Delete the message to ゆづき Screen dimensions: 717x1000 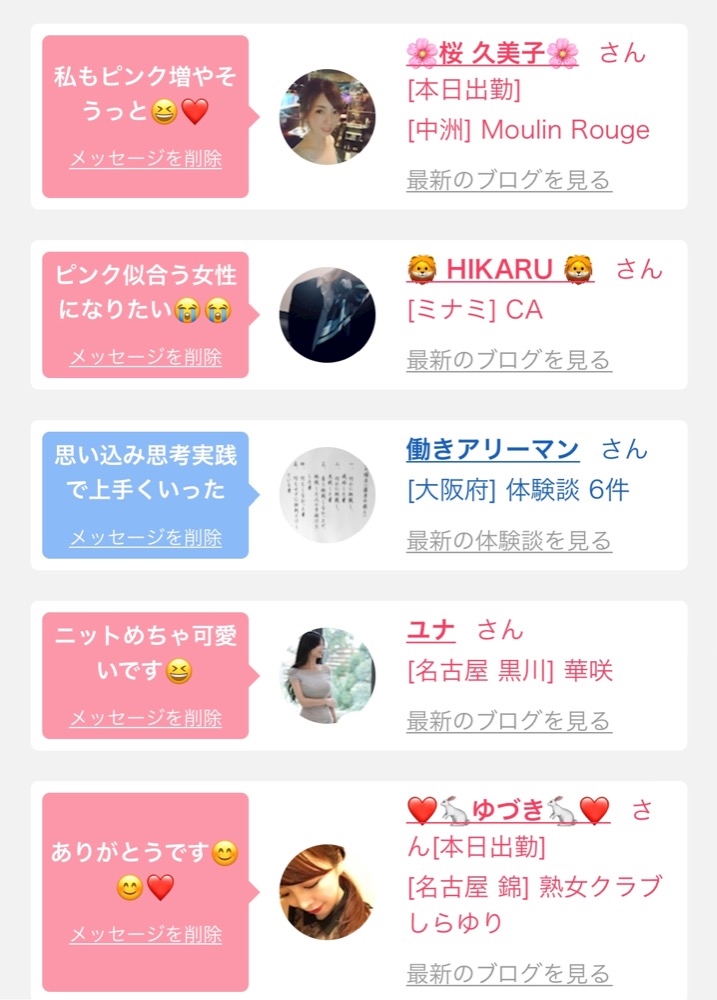coord(146,935)
